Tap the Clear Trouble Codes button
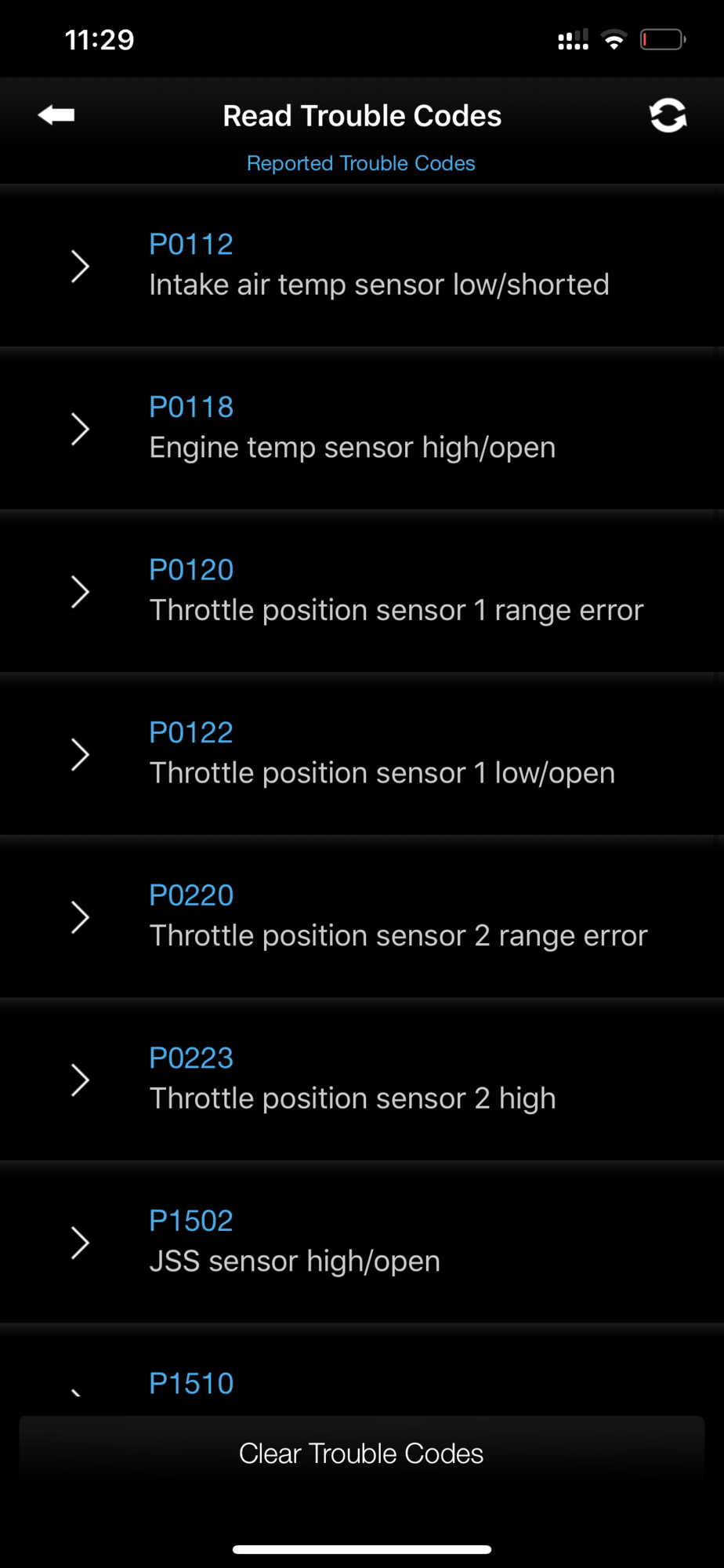724x1568 pixels. coord(361,1454)
